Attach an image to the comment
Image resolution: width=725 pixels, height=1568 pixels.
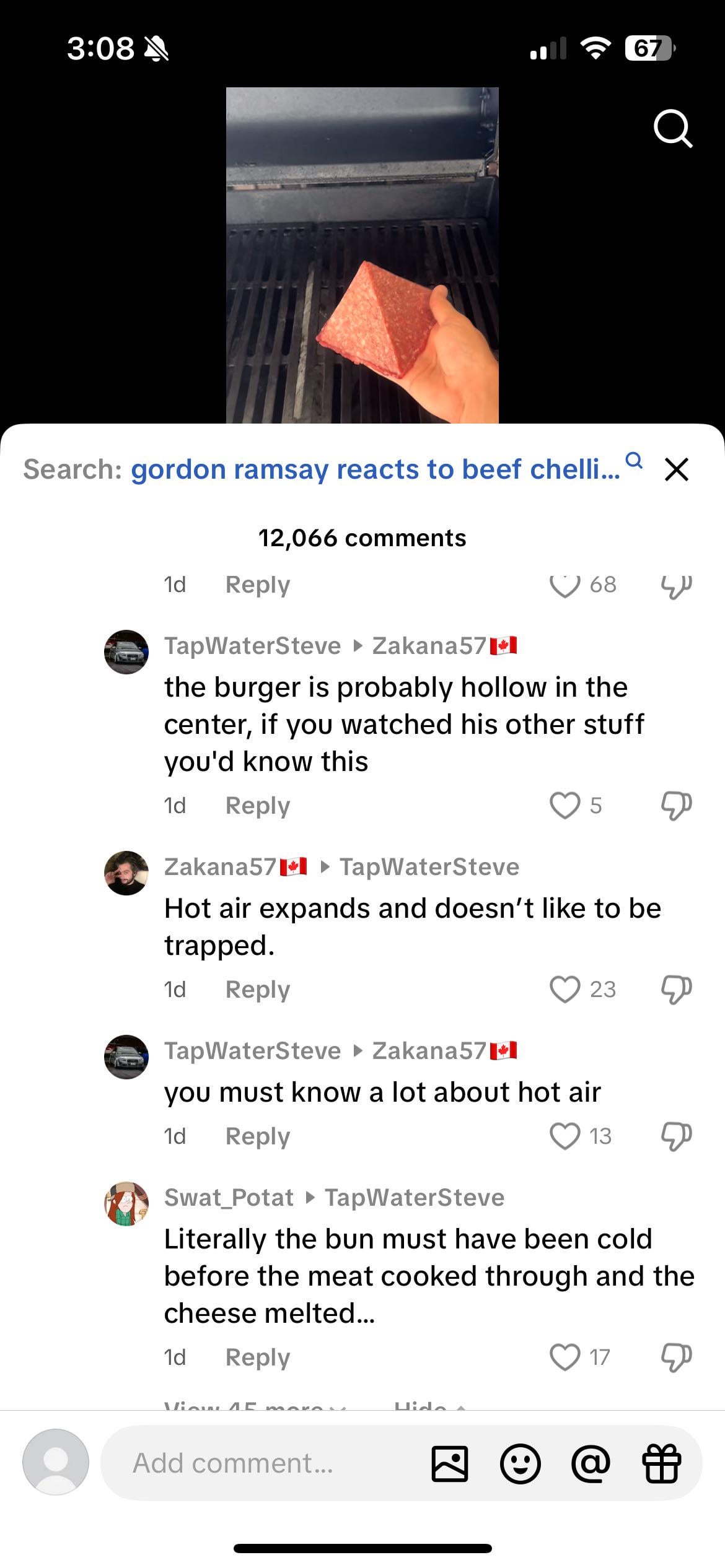[449, 1464]
